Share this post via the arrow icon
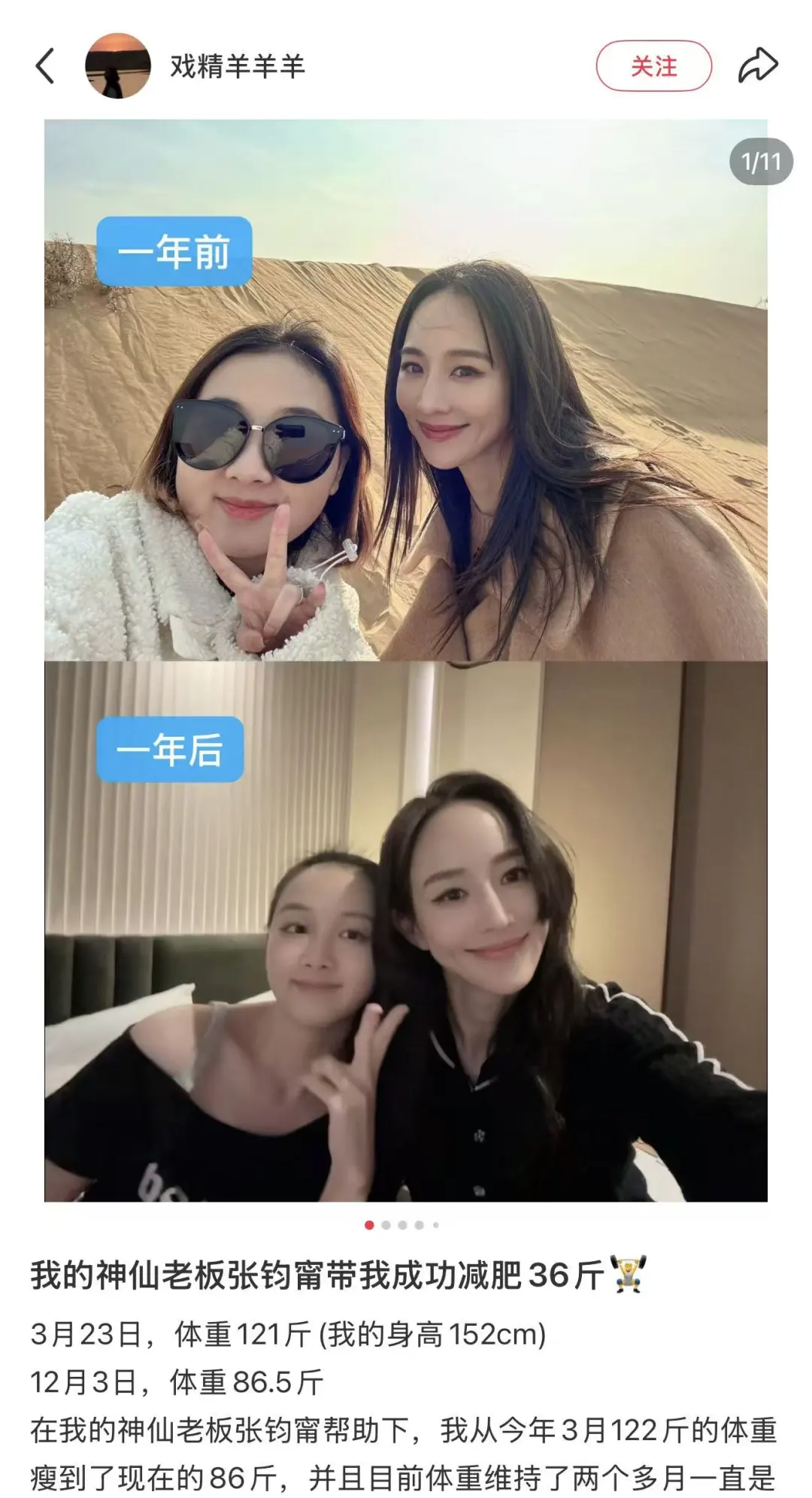Viewport: 812px width, 1498px height. point(757,66)
